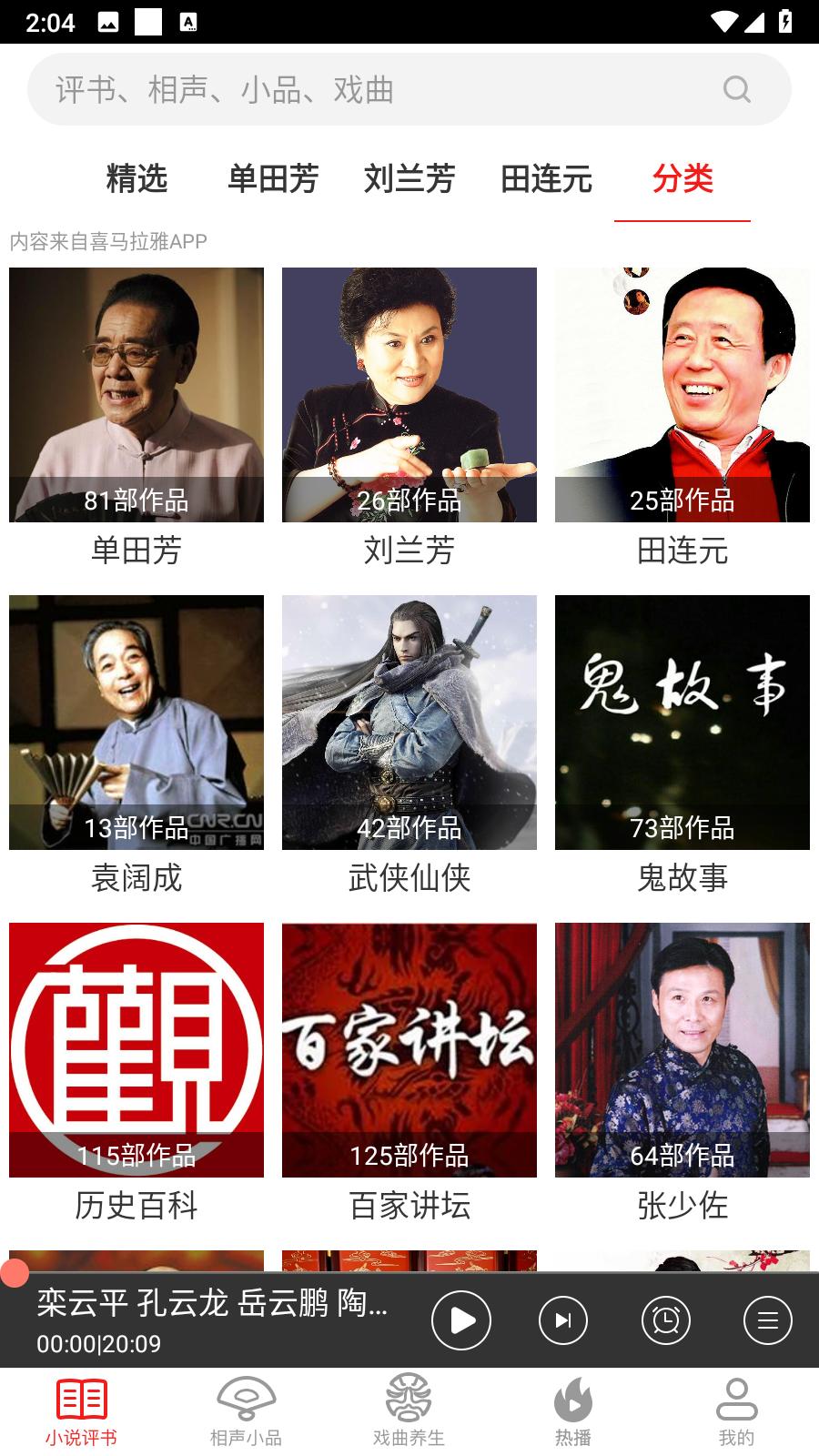
Task: Select the 单田芳 tab
Action: click(x=274, y=180)
